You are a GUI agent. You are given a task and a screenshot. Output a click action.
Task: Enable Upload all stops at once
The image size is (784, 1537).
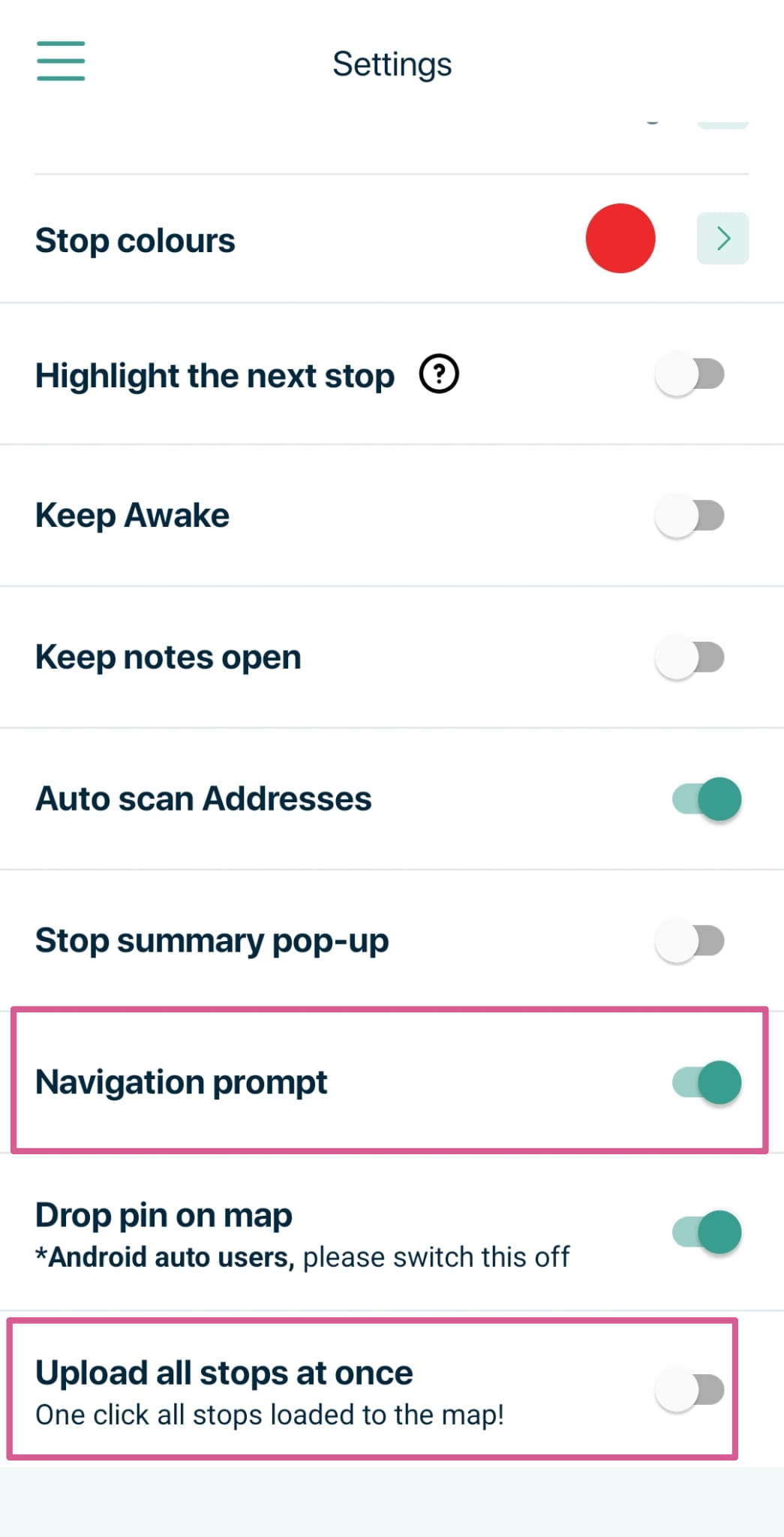pyautogui.click(x=690, y=1390)
